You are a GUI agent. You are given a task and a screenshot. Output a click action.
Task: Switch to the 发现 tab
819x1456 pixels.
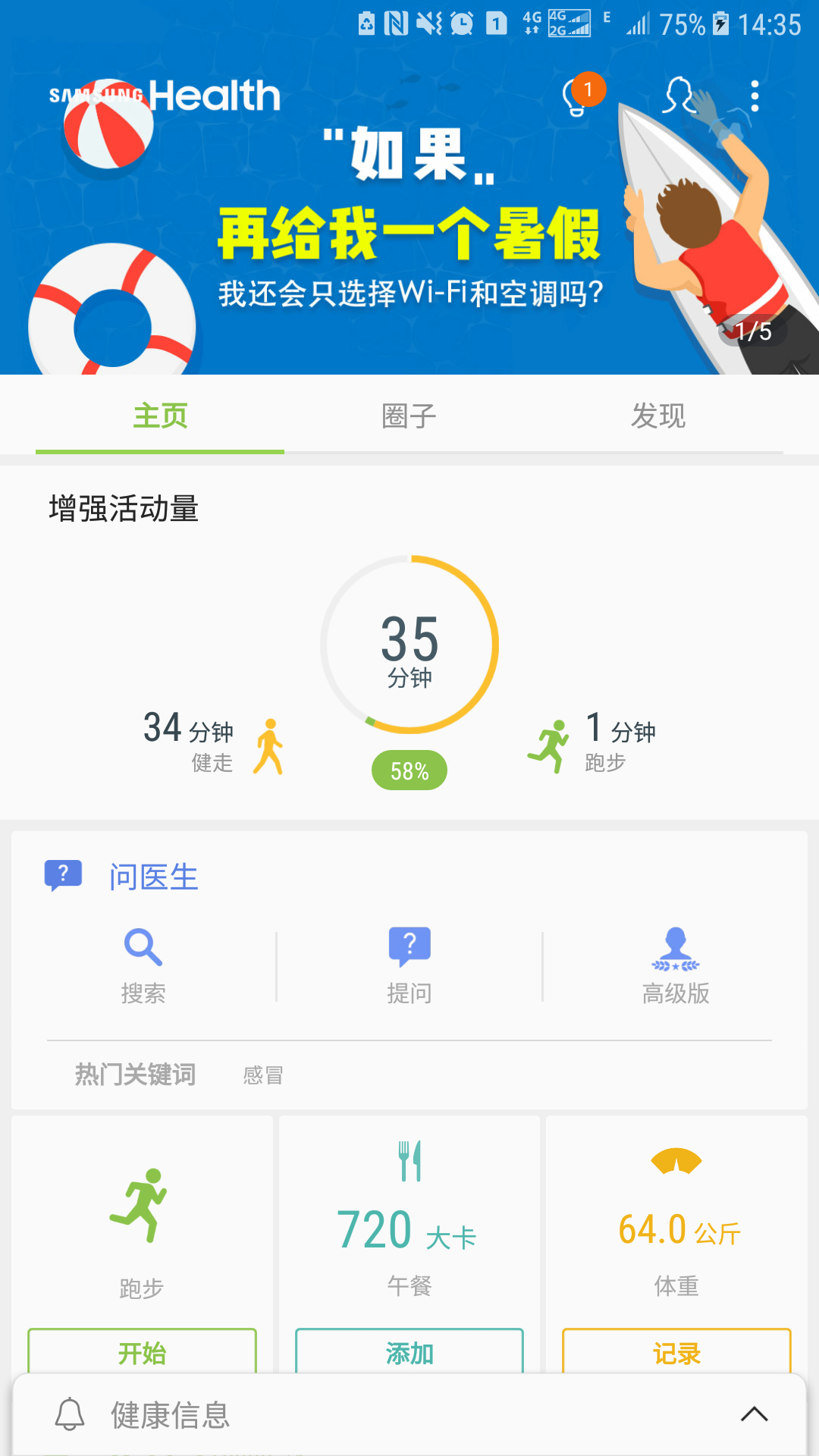[x=658, y=416]
